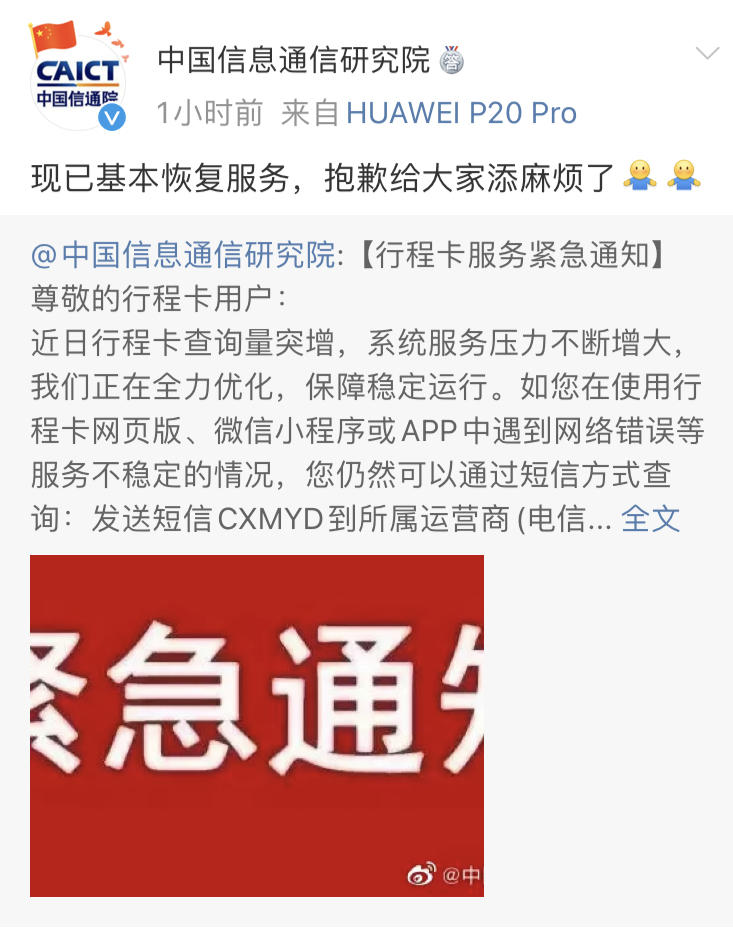Expand the full text via 全文
Image resolution: width=733 pixels, height=932 pixels.
[650, 518]
